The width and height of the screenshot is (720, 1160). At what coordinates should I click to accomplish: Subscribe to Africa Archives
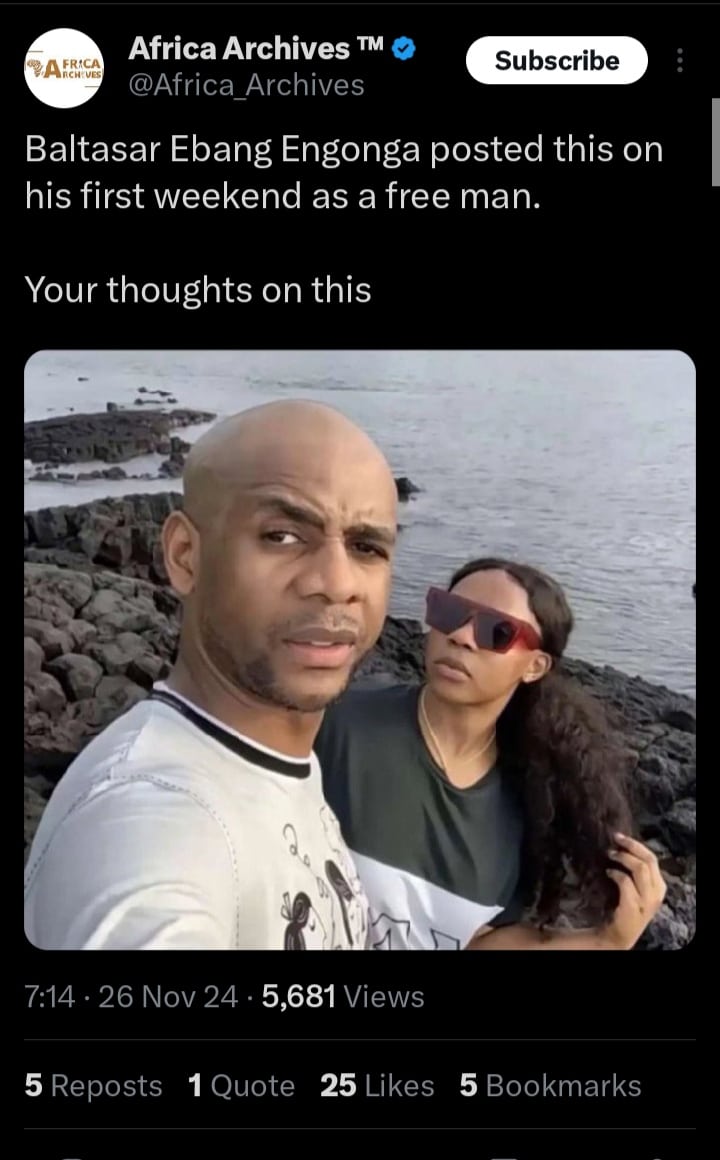pyautogui.click(x=556, y=61)
